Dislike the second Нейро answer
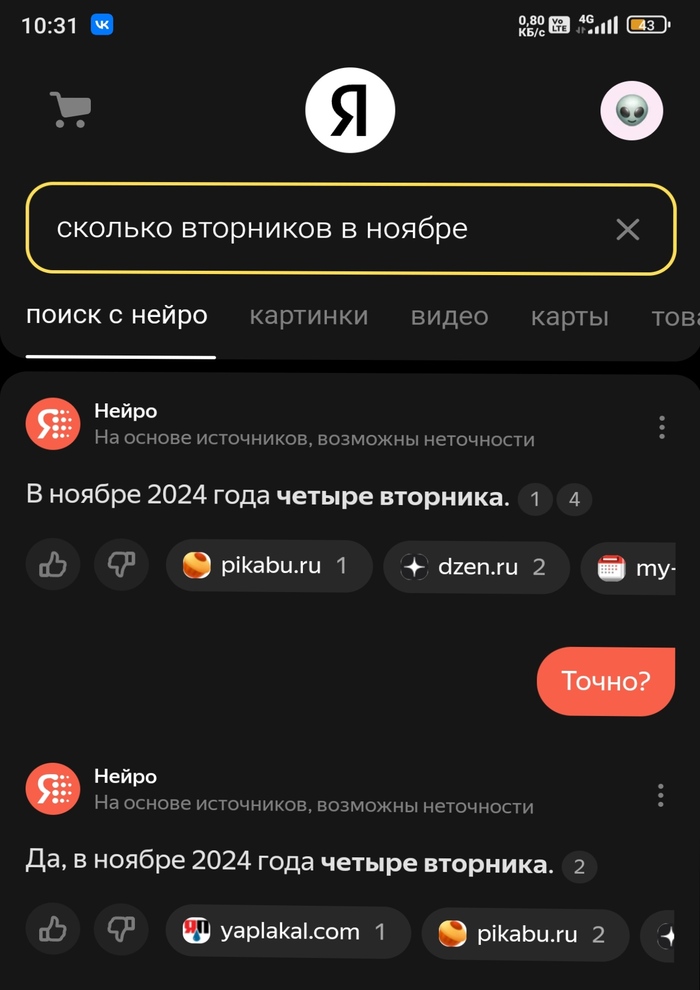This screenshot has width=700, height=990. (121, 933)
